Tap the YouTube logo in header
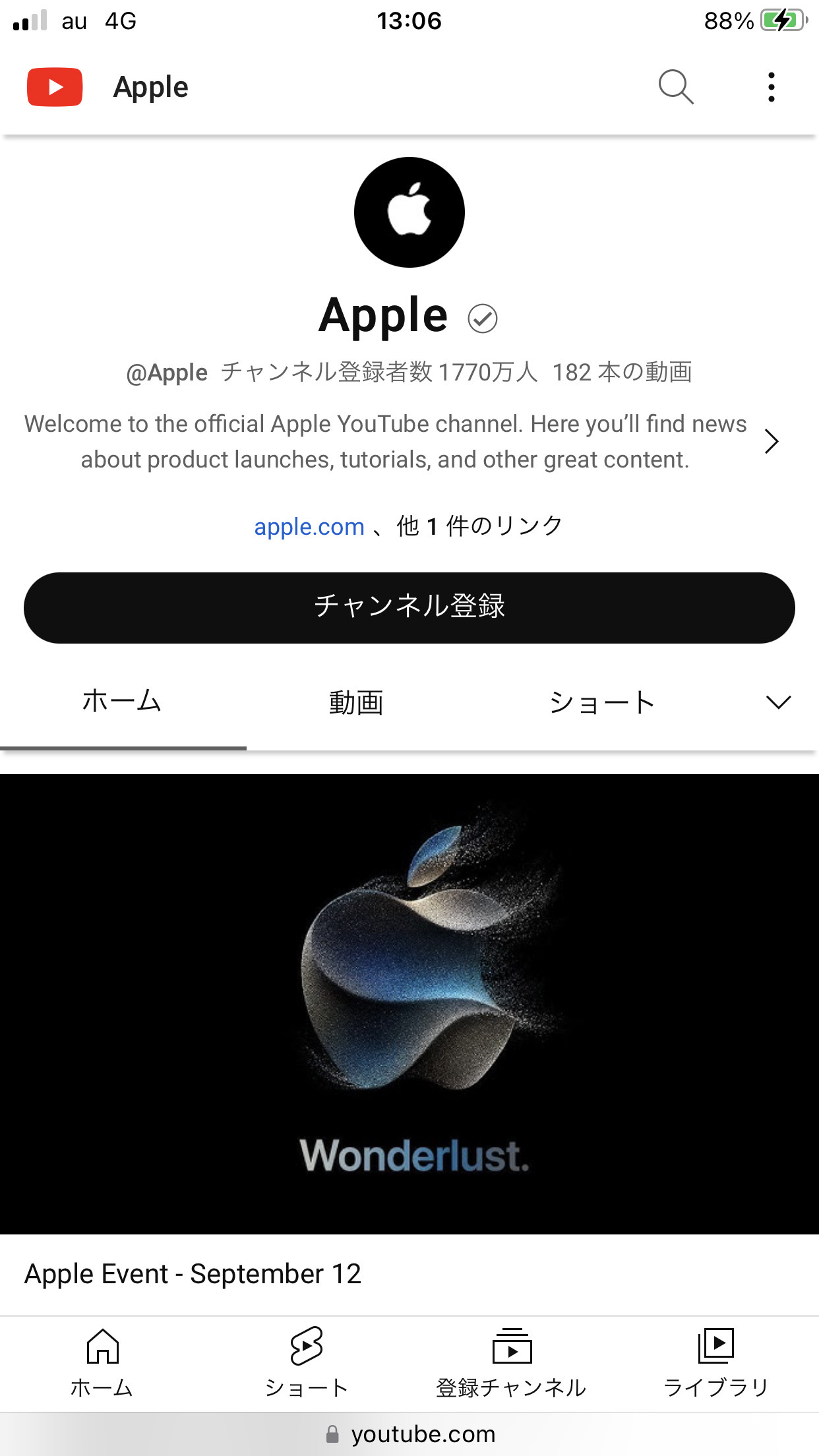Image resolution: width=819 pixels, height=1456 pixels. pyautogui.click(x=55, y=87)
